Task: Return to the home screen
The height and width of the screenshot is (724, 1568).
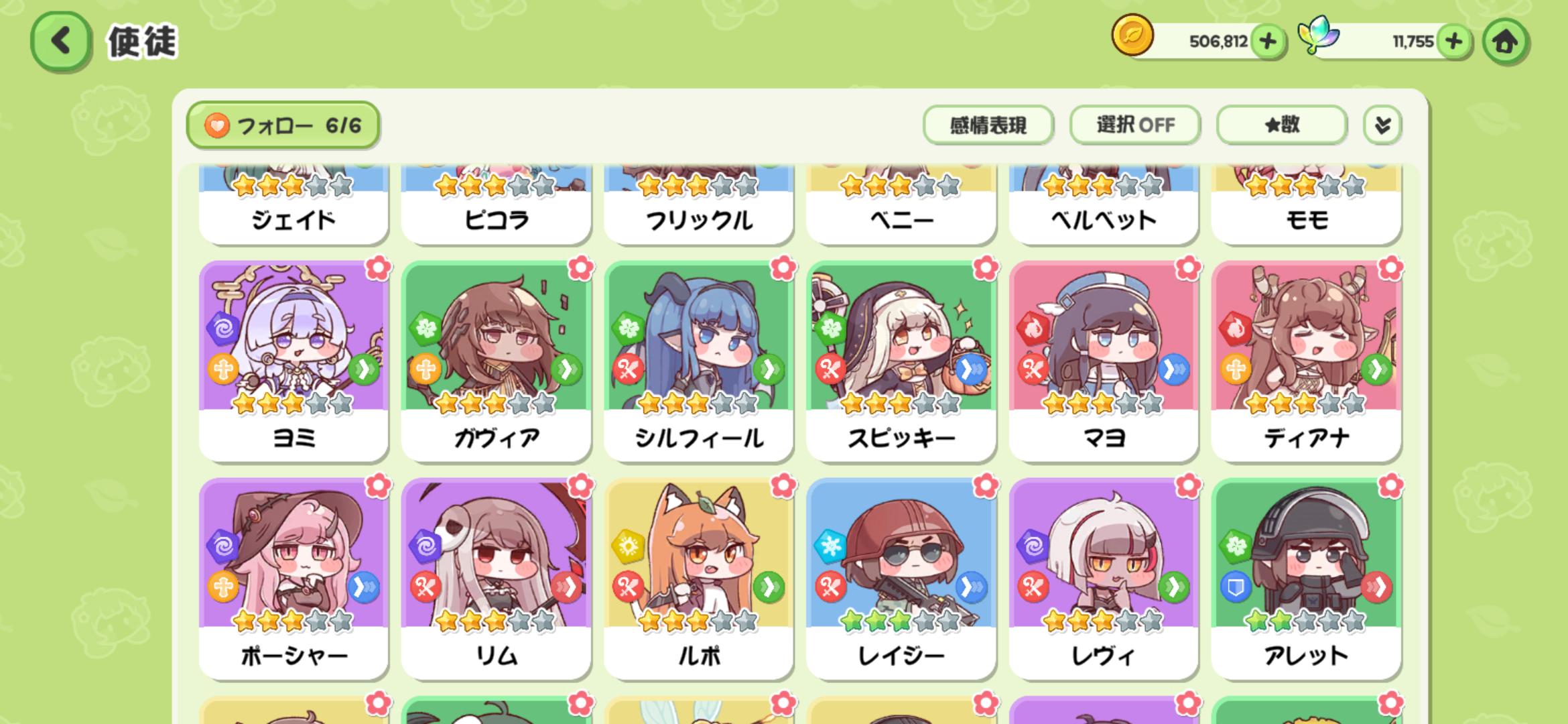Action: pos(1505,42)
